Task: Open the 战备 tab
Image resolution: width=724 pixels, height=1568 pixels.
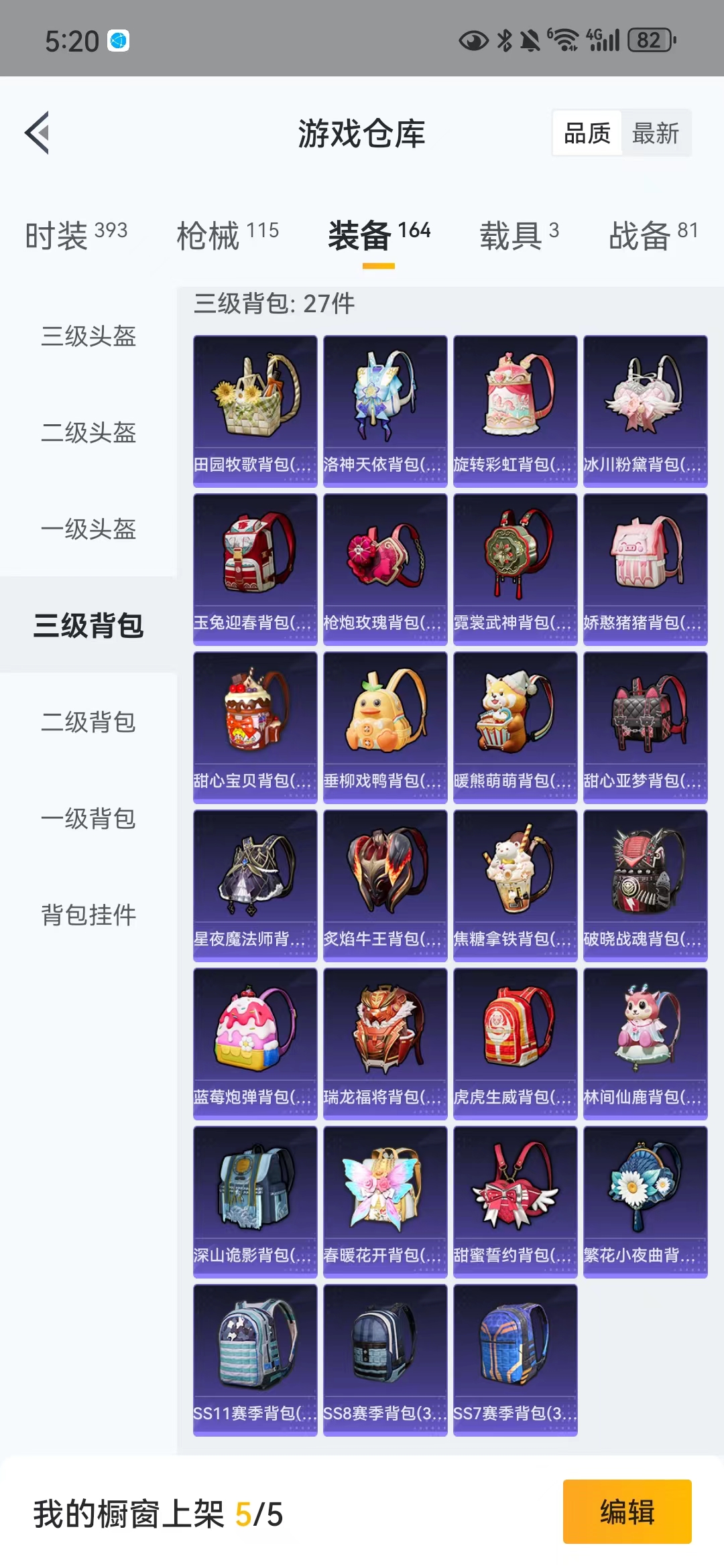Action: coord(653,235)
